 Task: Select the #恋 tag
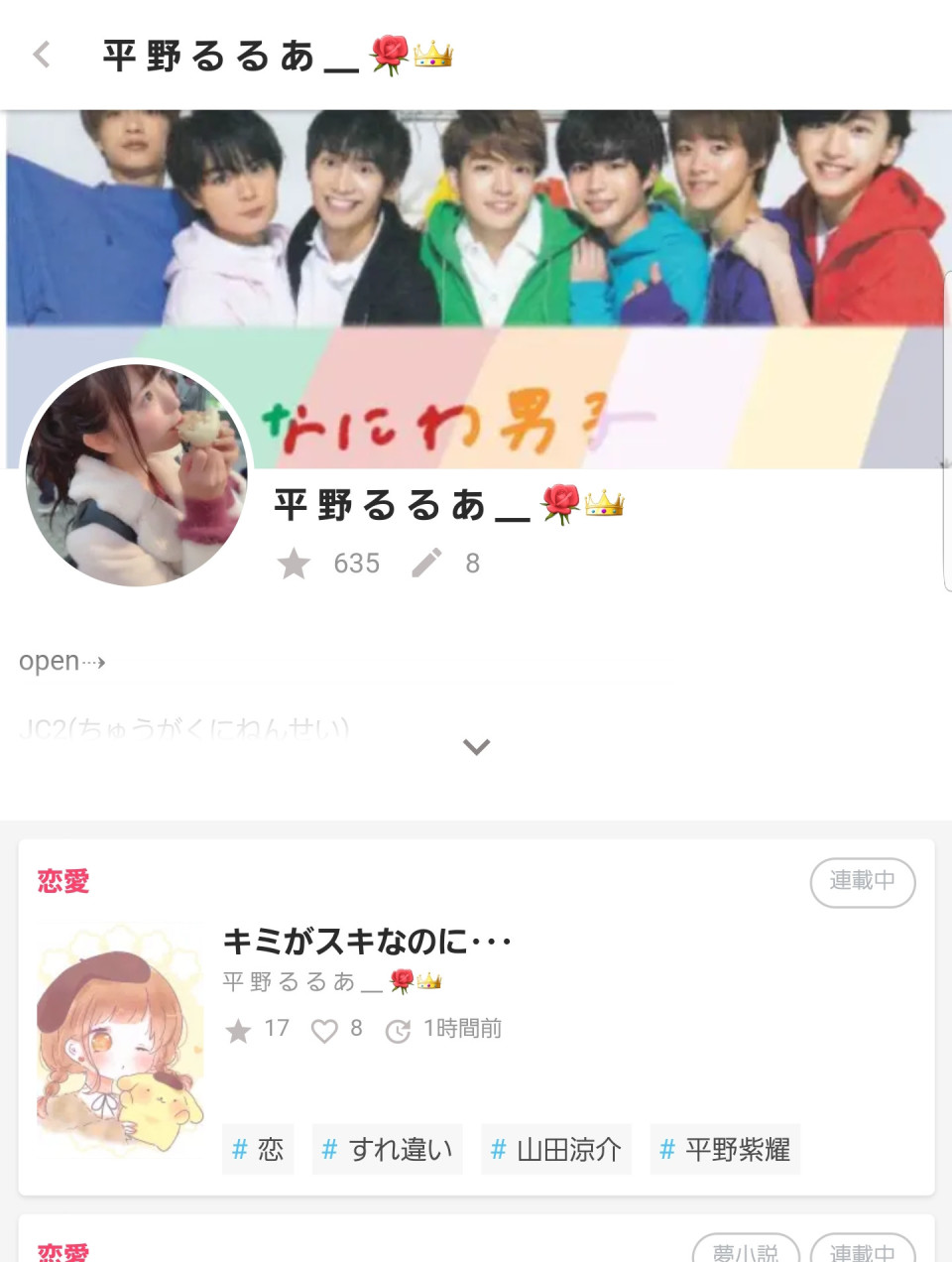258,1149
